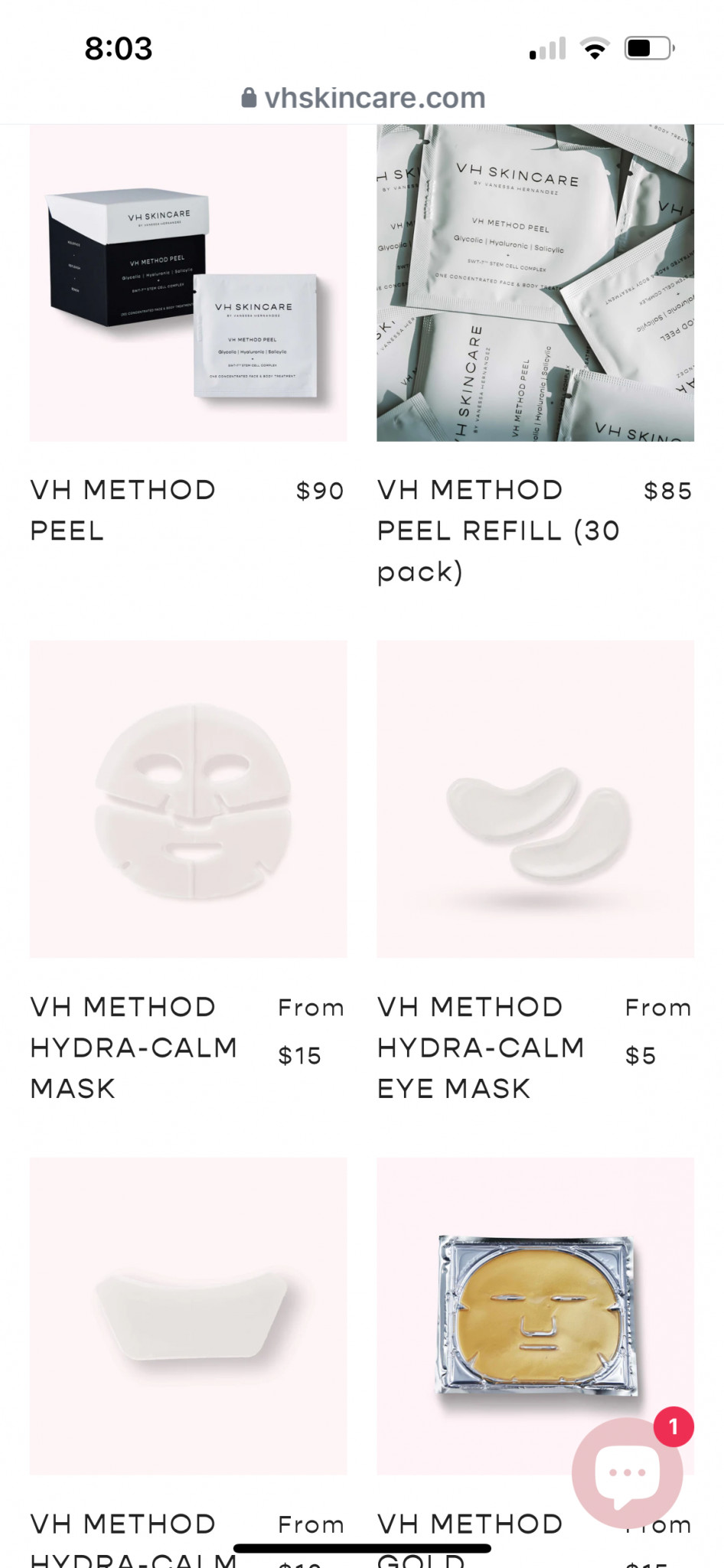
Task: Tap the vhskincare.com address bar
Action: 363,98
